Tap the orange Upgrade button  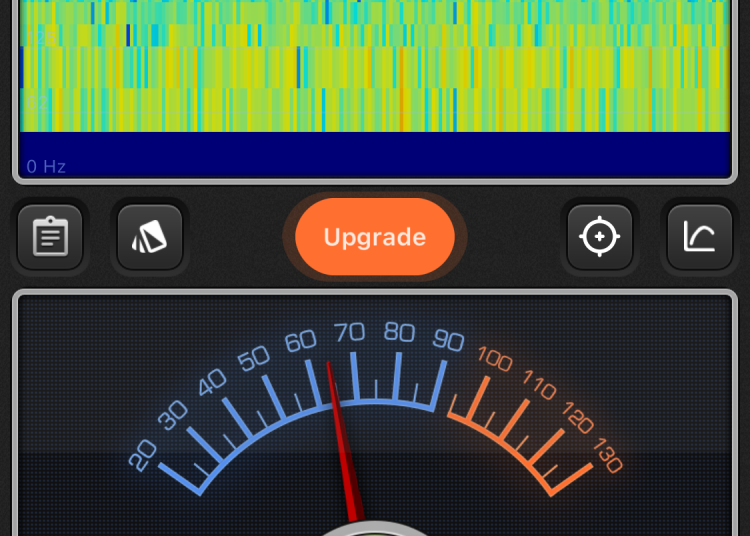tap(375, 237)
